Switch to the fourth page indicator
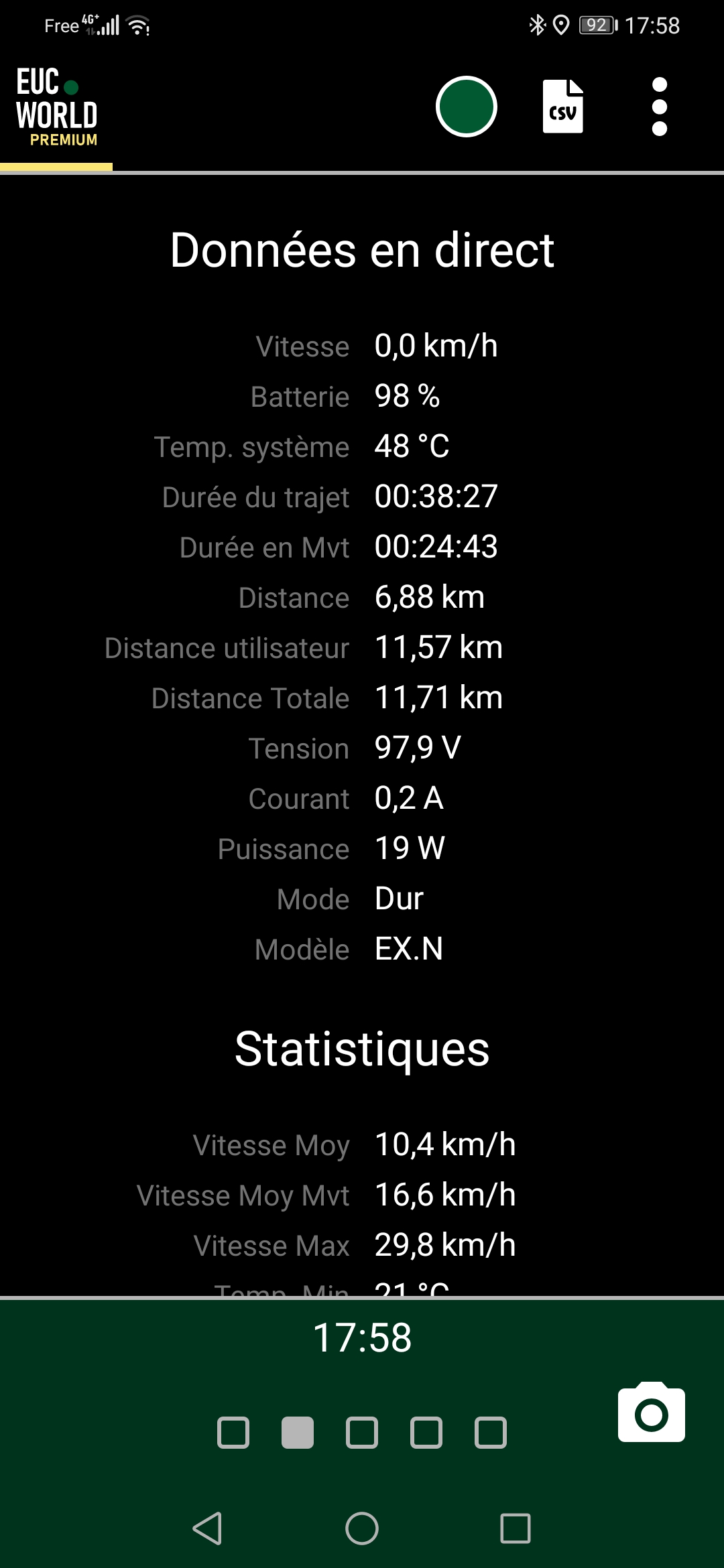Viewport: 724px width, 1568px height. coord(426,1433)
